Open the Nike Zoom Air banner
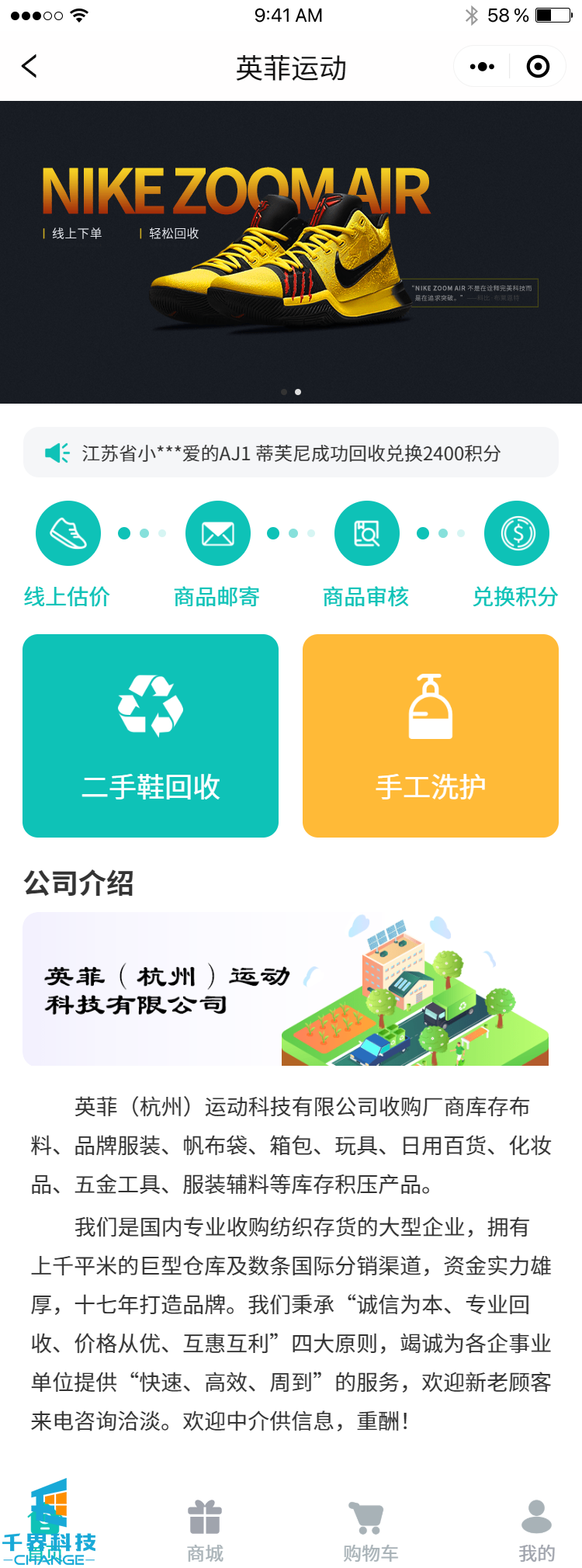Viewport: 582px width, 1568px height. point(291,252)
